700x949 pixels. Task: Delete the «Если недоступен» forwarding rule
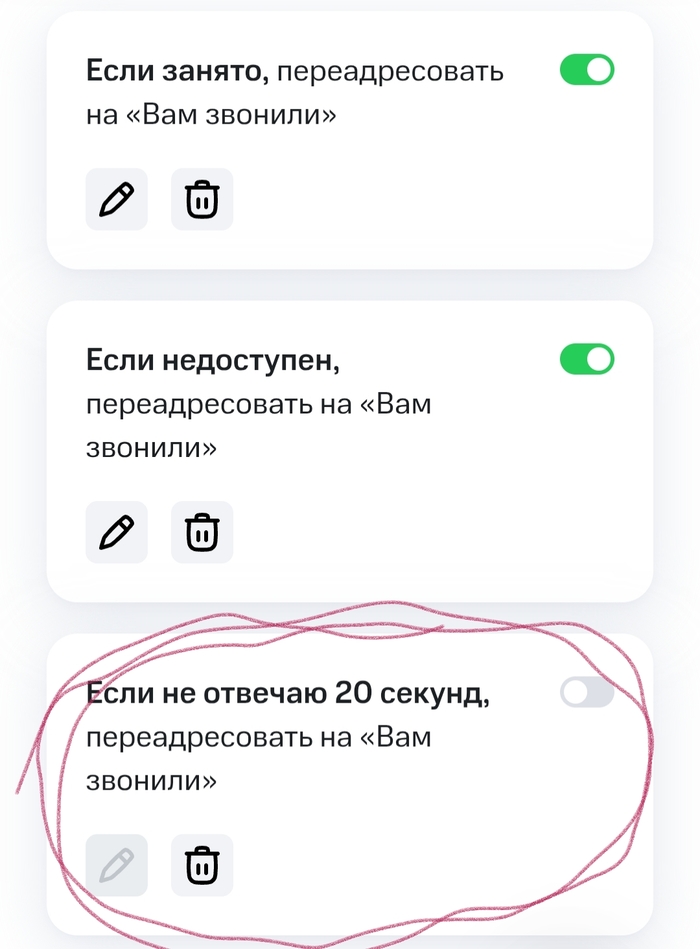point(202,532)
